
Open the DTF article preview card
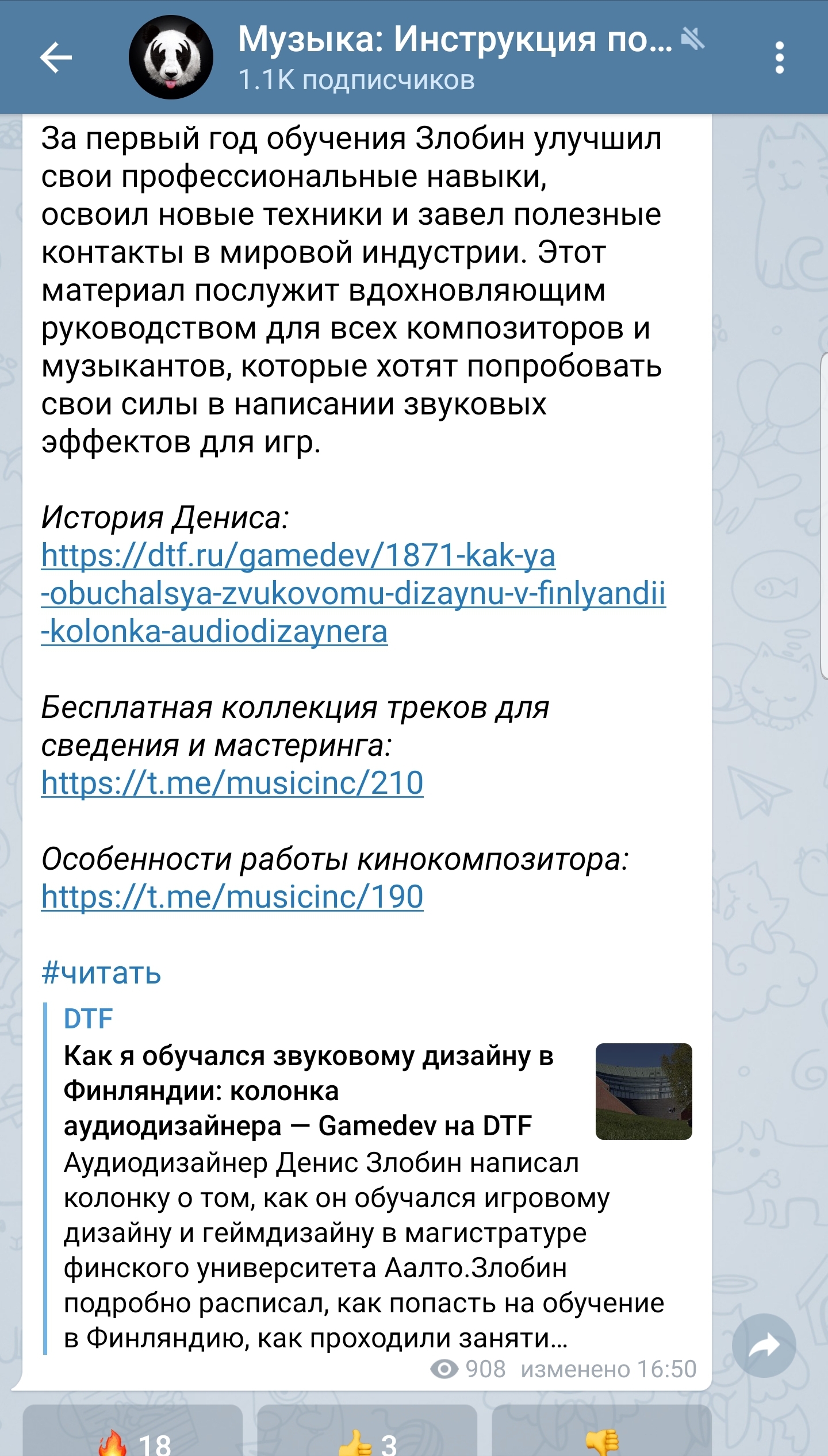[368, 1179]
